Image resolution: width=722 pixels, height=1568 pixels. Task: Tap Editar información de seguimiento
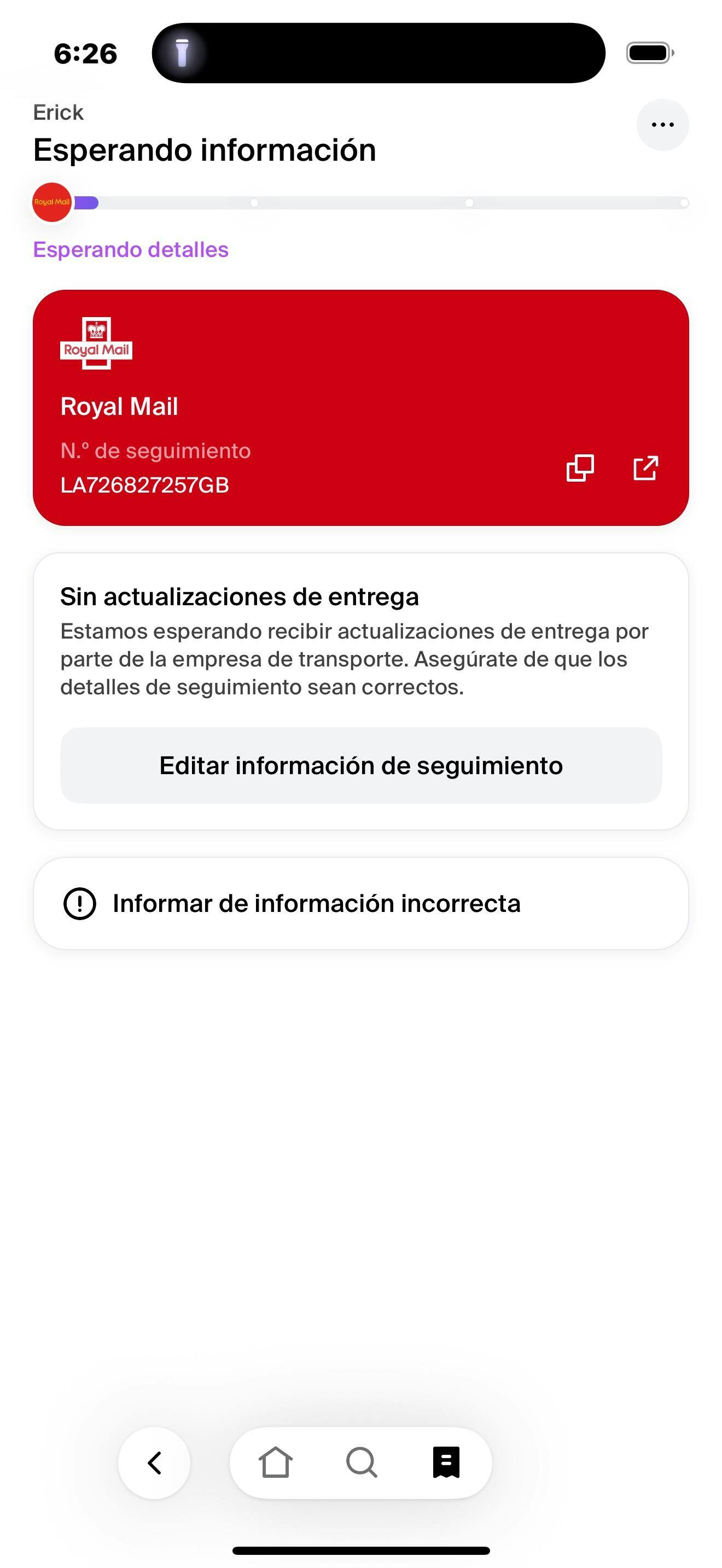(x=361, y=765)
